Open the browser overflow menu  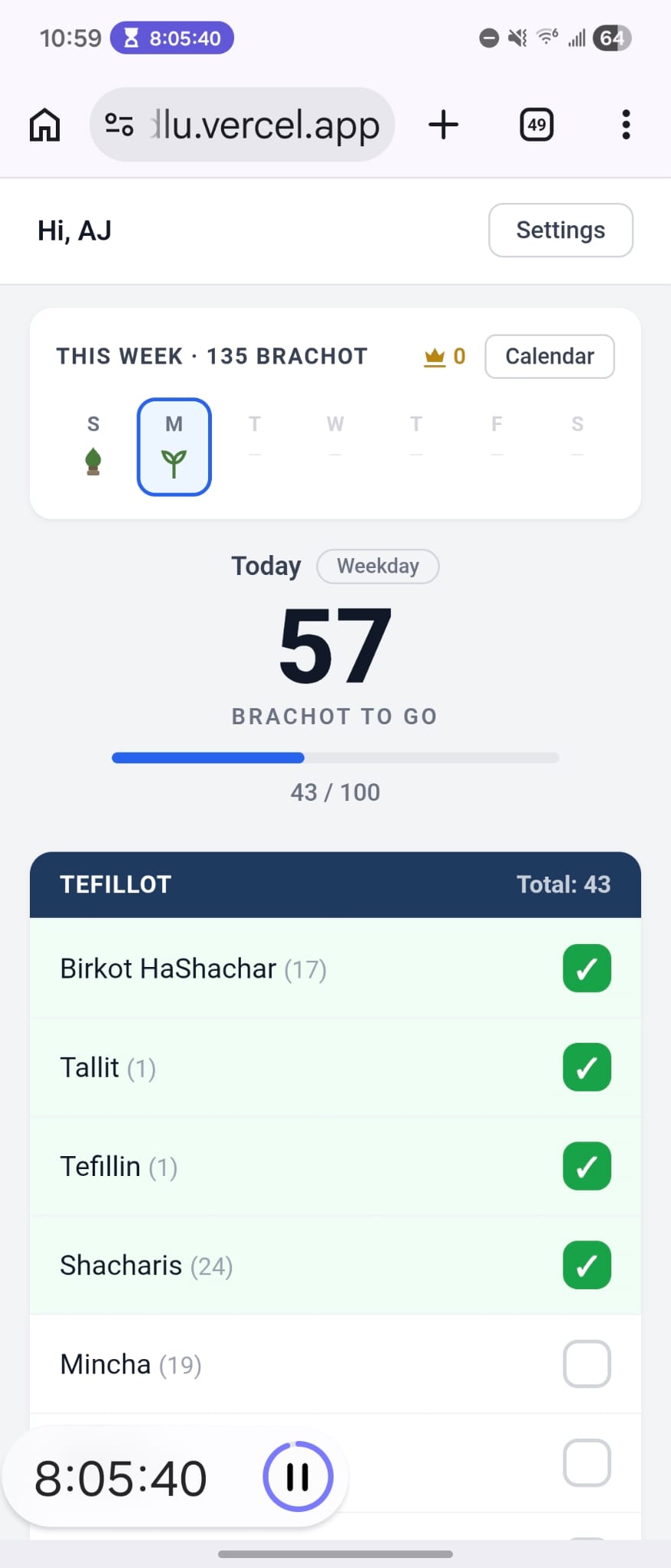click(626, 124)
